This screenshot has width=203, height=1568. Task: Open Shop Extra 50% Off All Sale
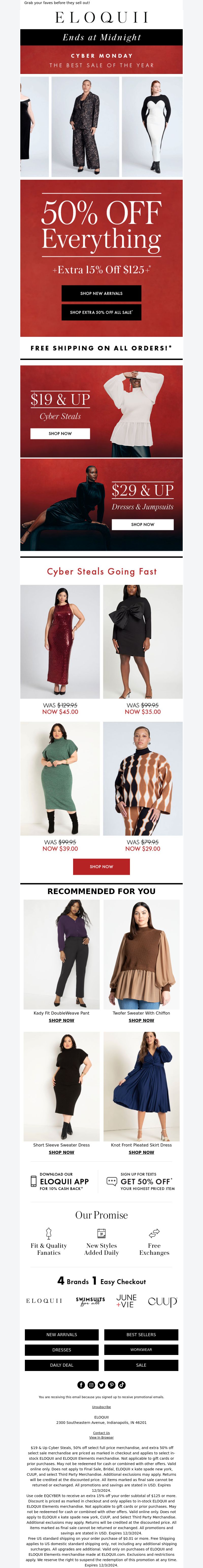pyautogui.click(x=101, y=312)
